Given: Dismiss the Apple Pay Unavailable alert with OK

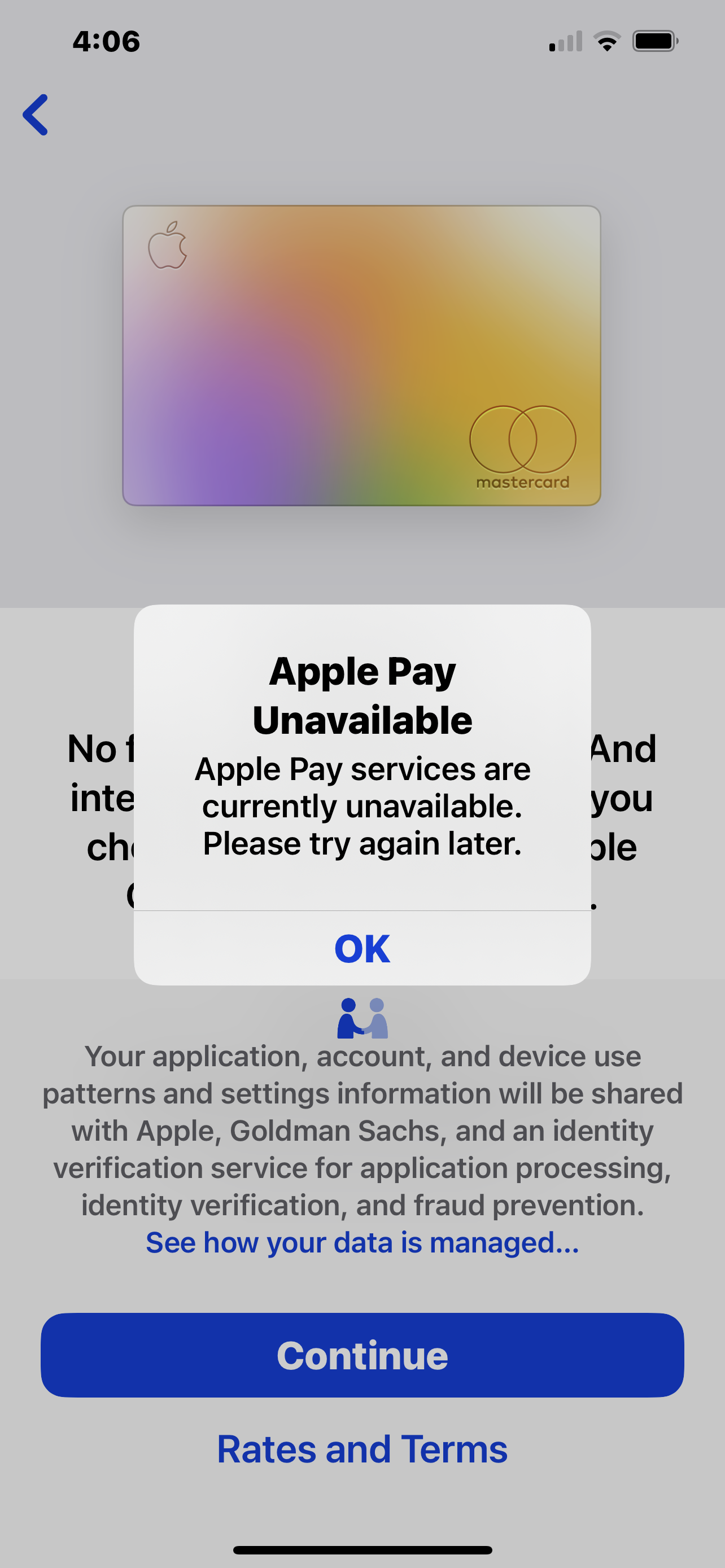Looking at the screenshot, I should 362,948.
